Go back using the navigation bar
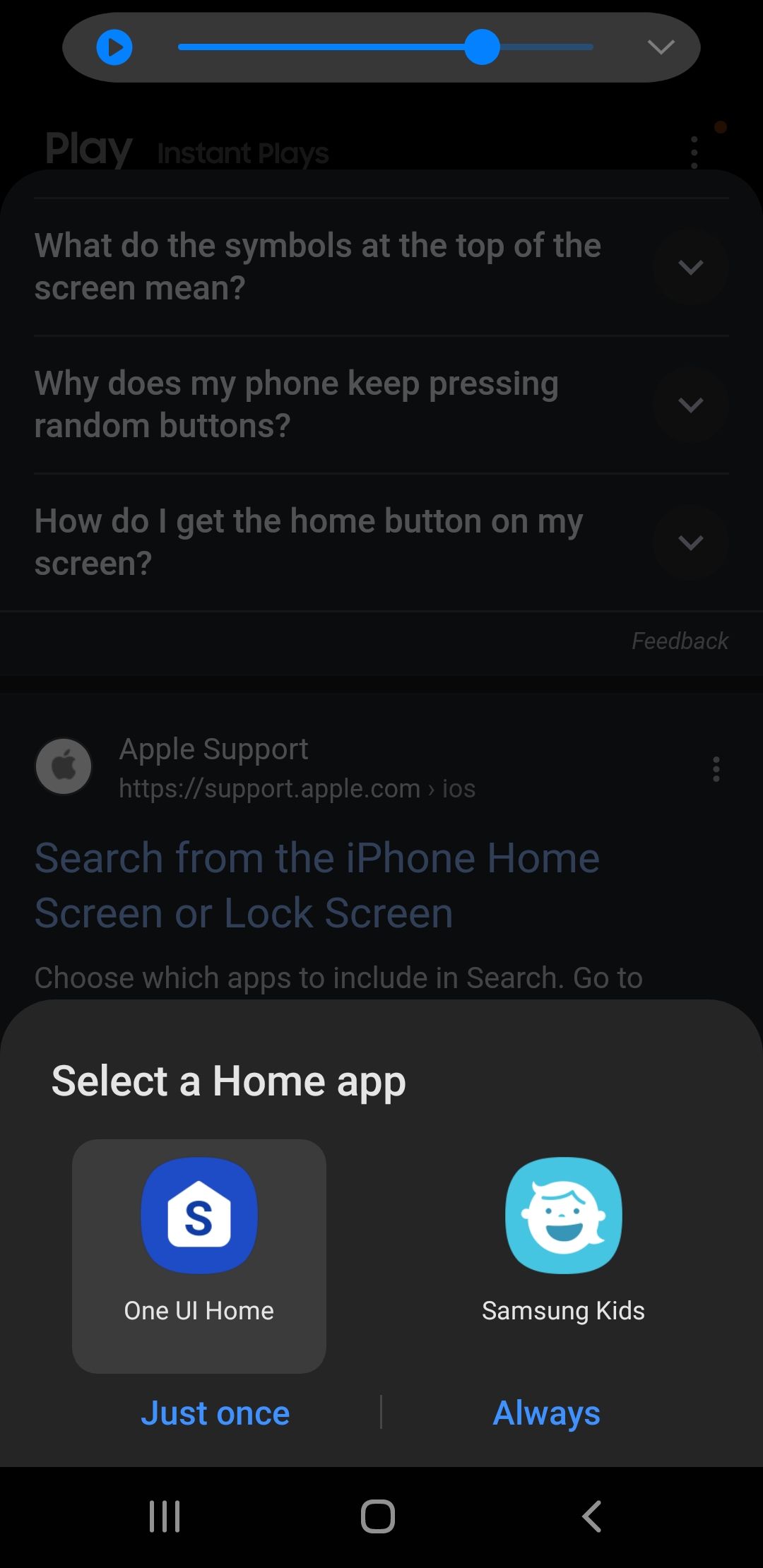 click(592, 1516)
